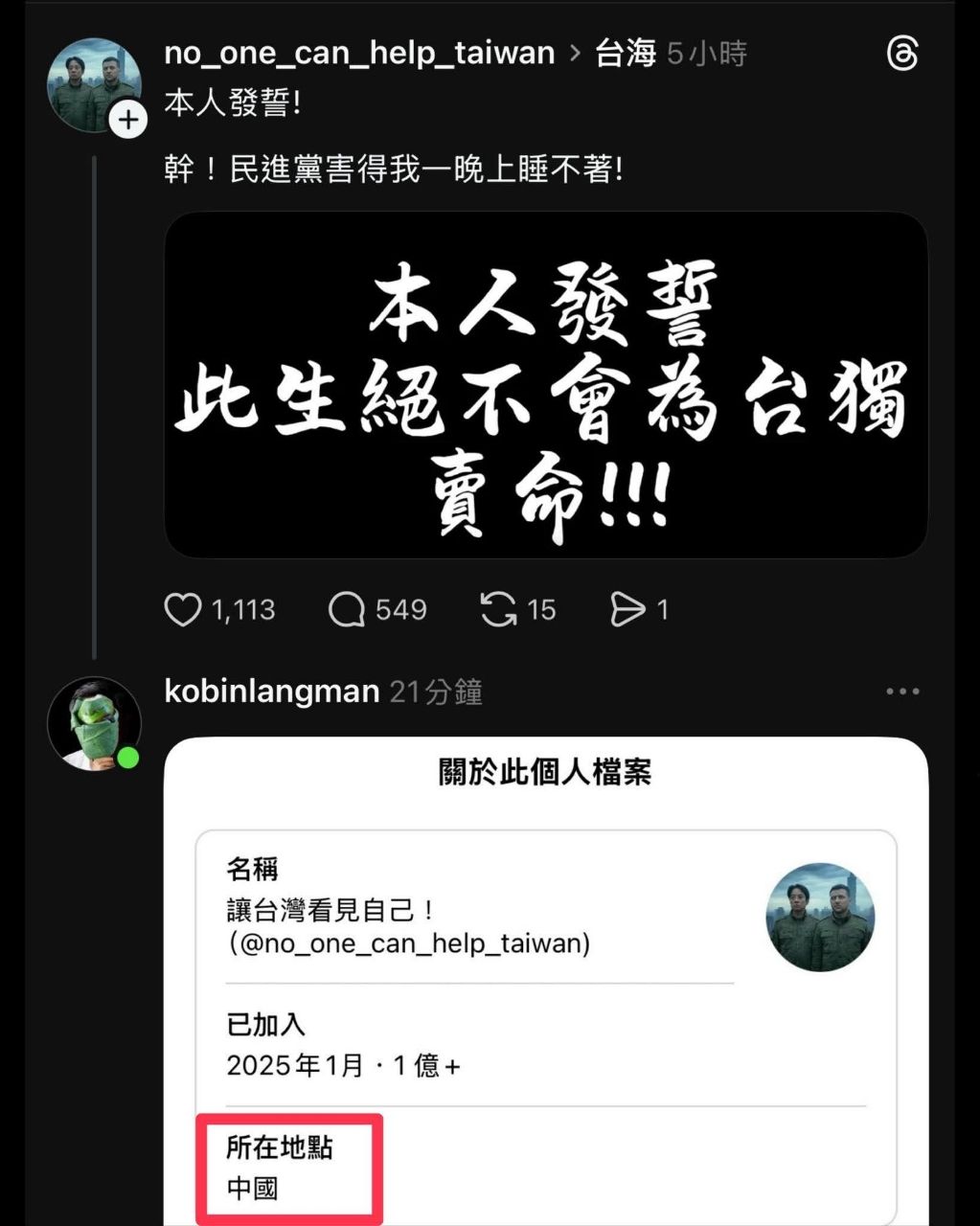Open comments on the 本人發誓 post
This screenshot has width=980, height=1226.
pyautogui.click(x=347, y=609)
